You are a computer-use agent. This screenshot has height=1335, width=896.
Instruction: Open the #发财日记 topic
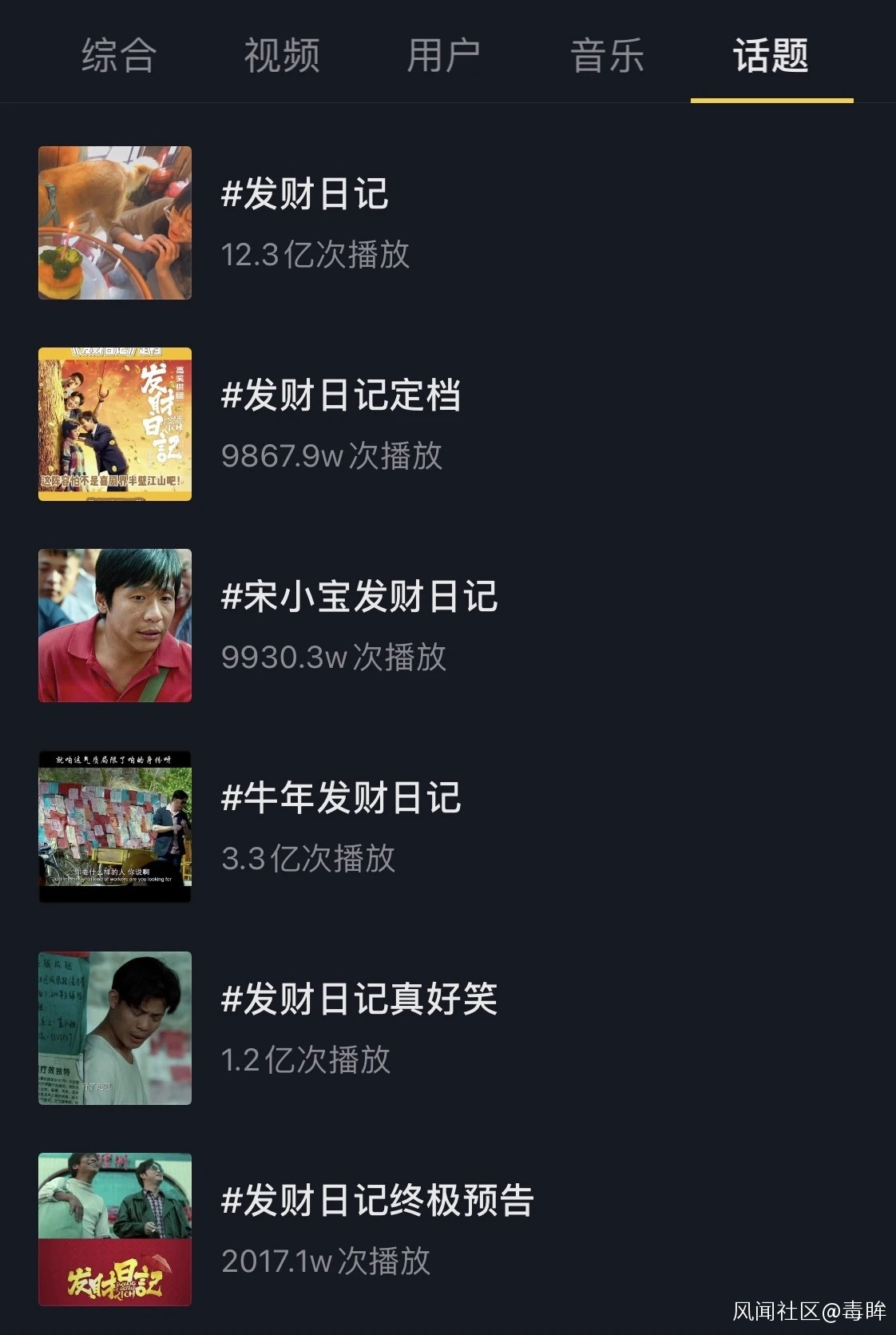pos(304,195)
